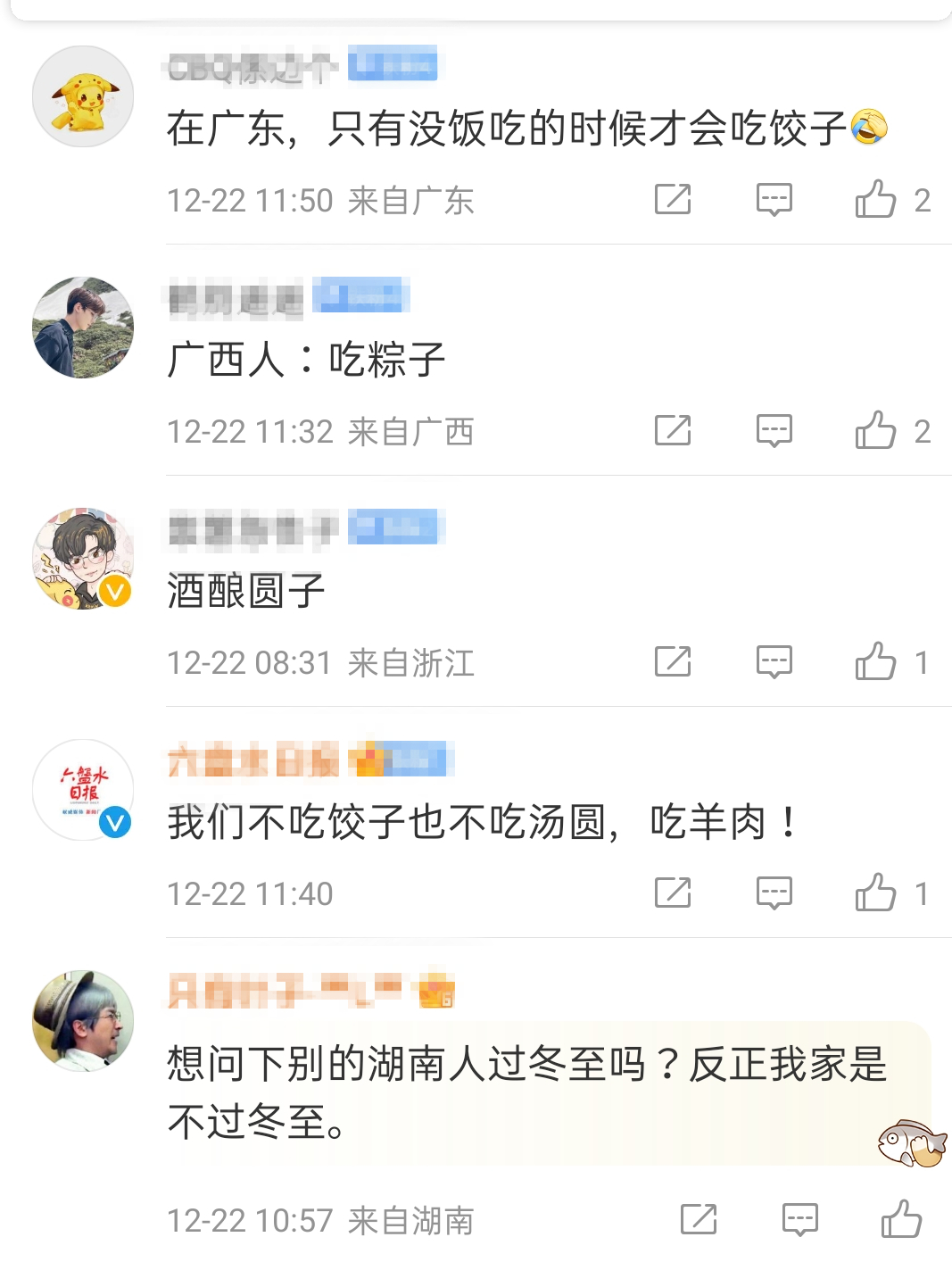
Task: Open avatar of the 湖南 commenter
Action: [x=83, y=1021]
